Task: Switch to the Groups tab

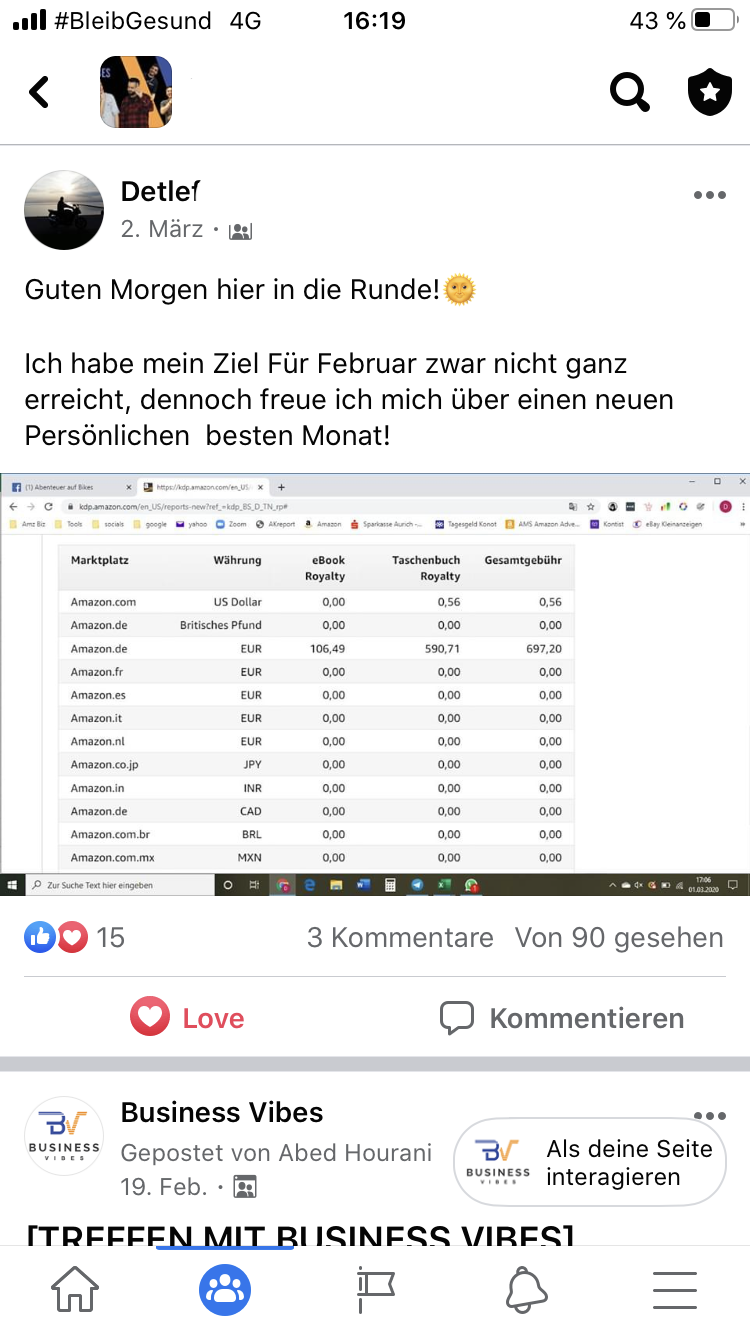Action: pyautogui.click(x=225, y=1289)
